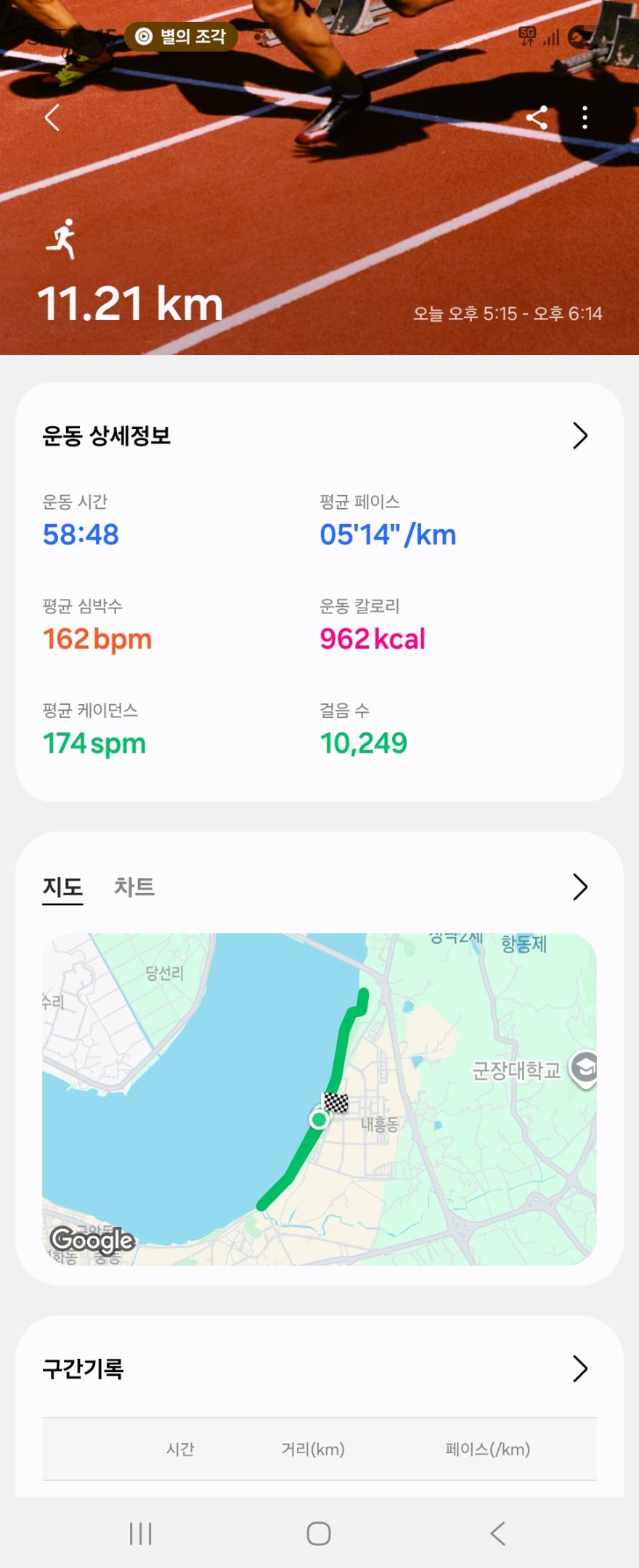The height and width of the screenshot is (1568, 639).
Task: Open the recent apps overview
Action: 140,1533
